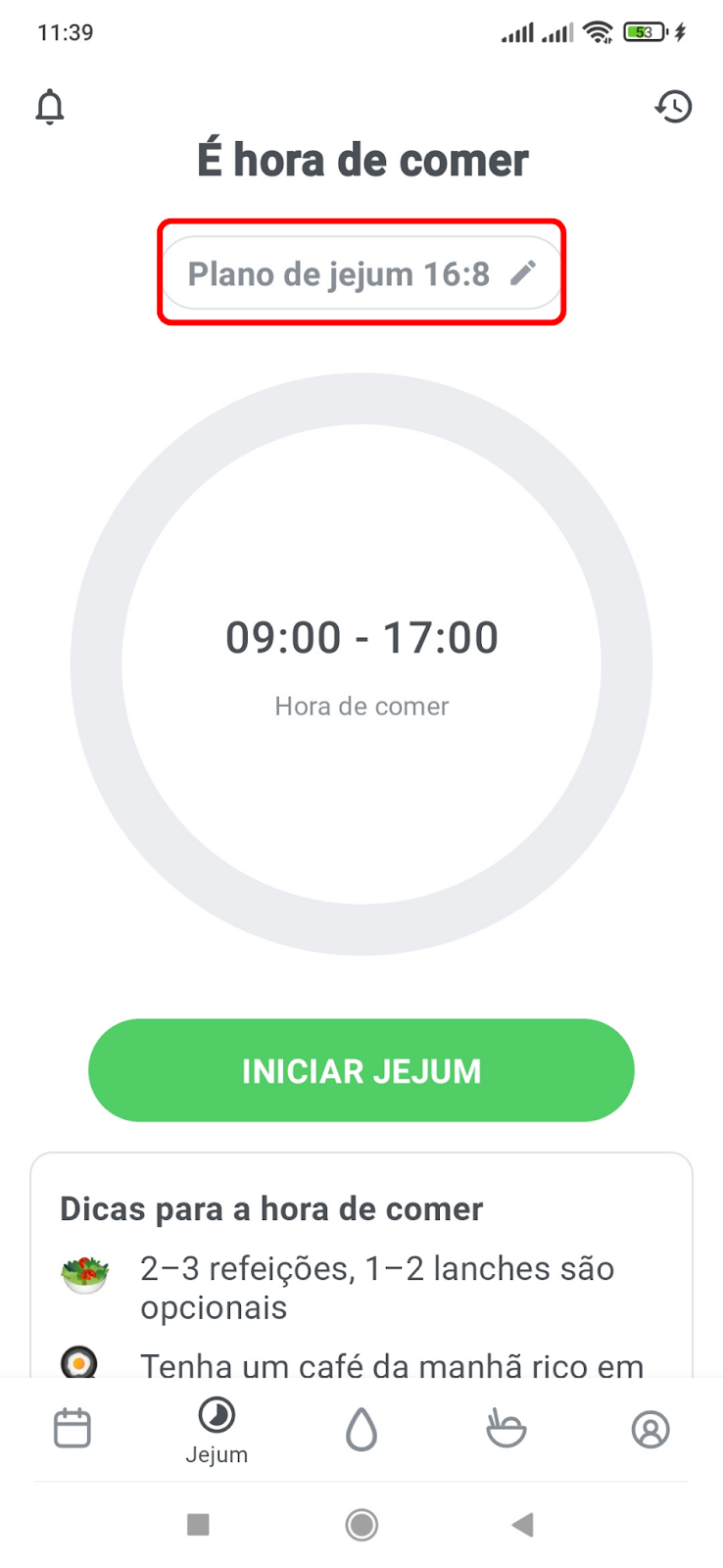Edit the Plano de jejum 16:8

pyautogui.click(x=361, y=273)
